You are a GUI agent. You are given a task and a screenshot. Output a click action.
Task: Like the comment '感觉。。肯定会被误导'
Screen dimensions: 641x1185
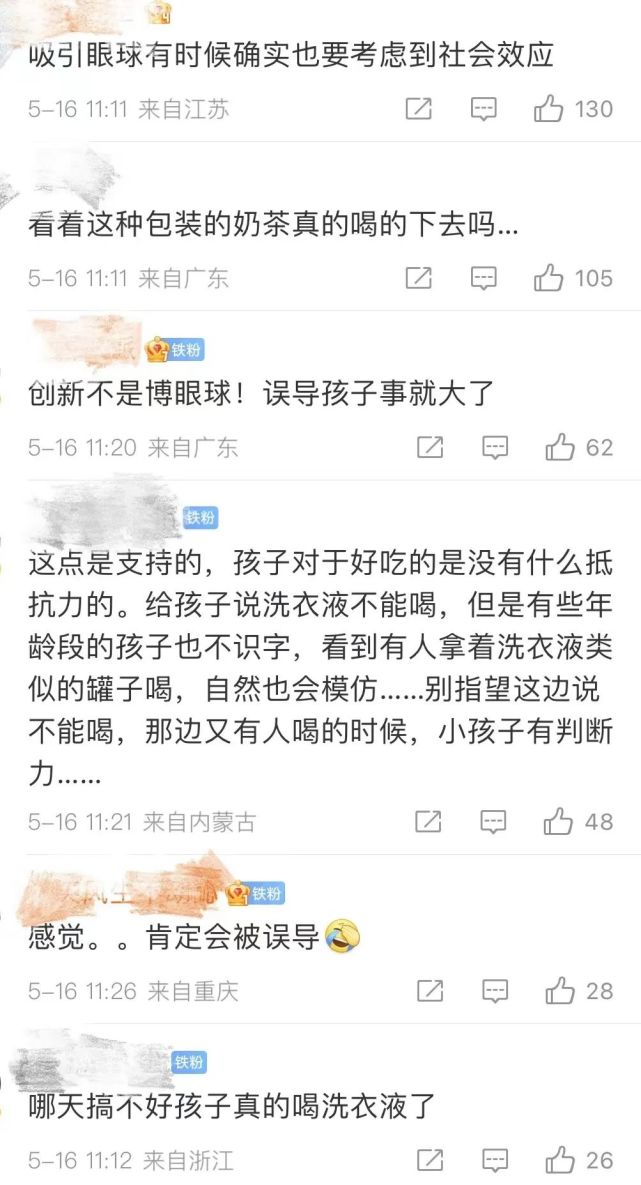(560, 991)
